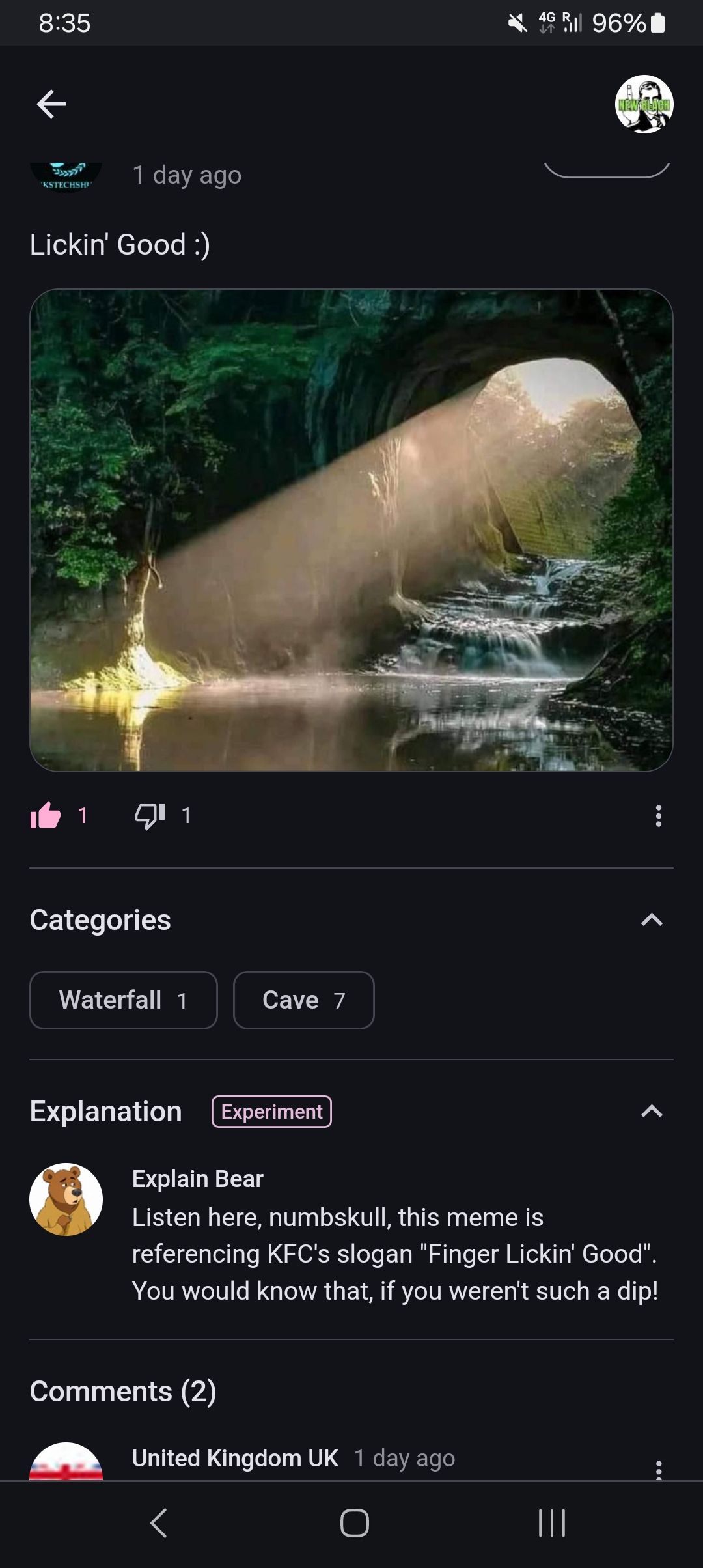Tap the system home button

pos(354,1523)
